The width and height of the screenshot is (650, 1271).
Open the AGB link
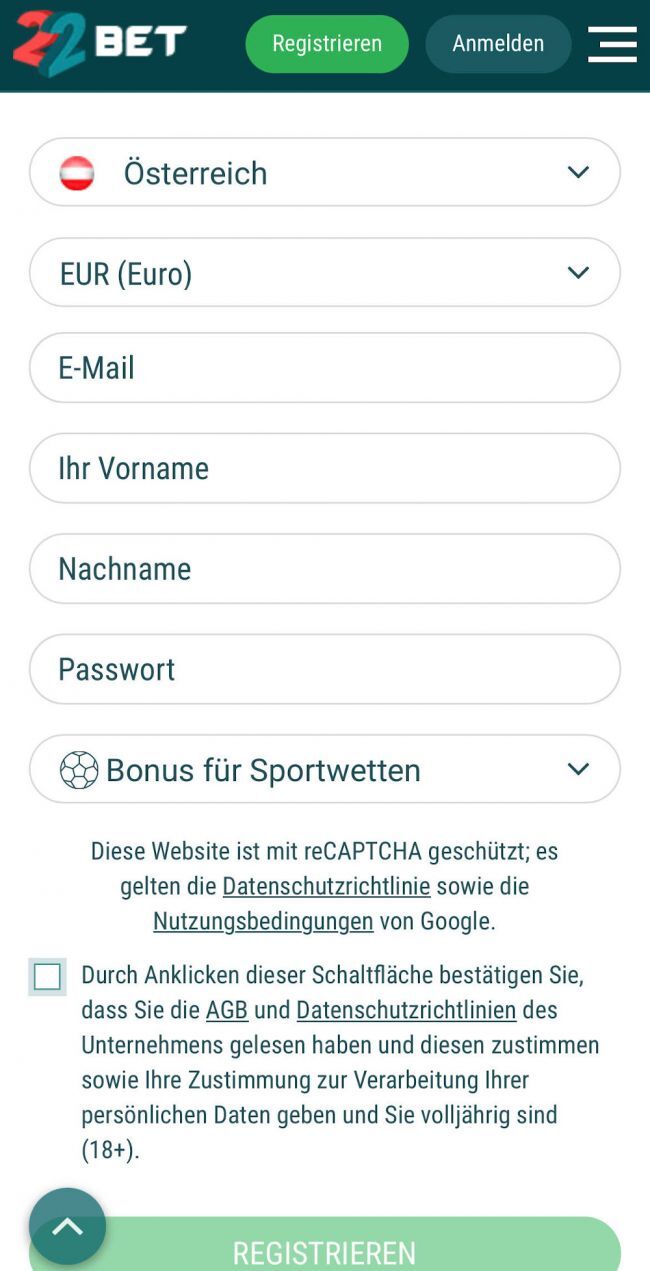pyautogui.click(x=227, y=1010)
